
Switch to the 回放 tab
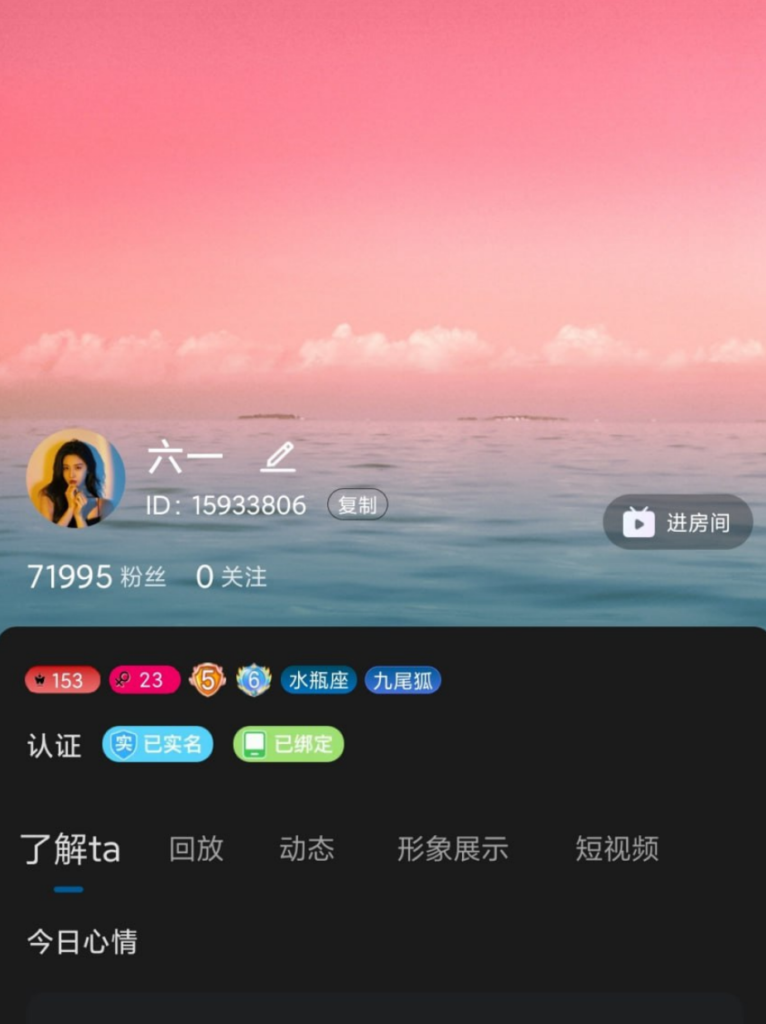tap(196, 849)
